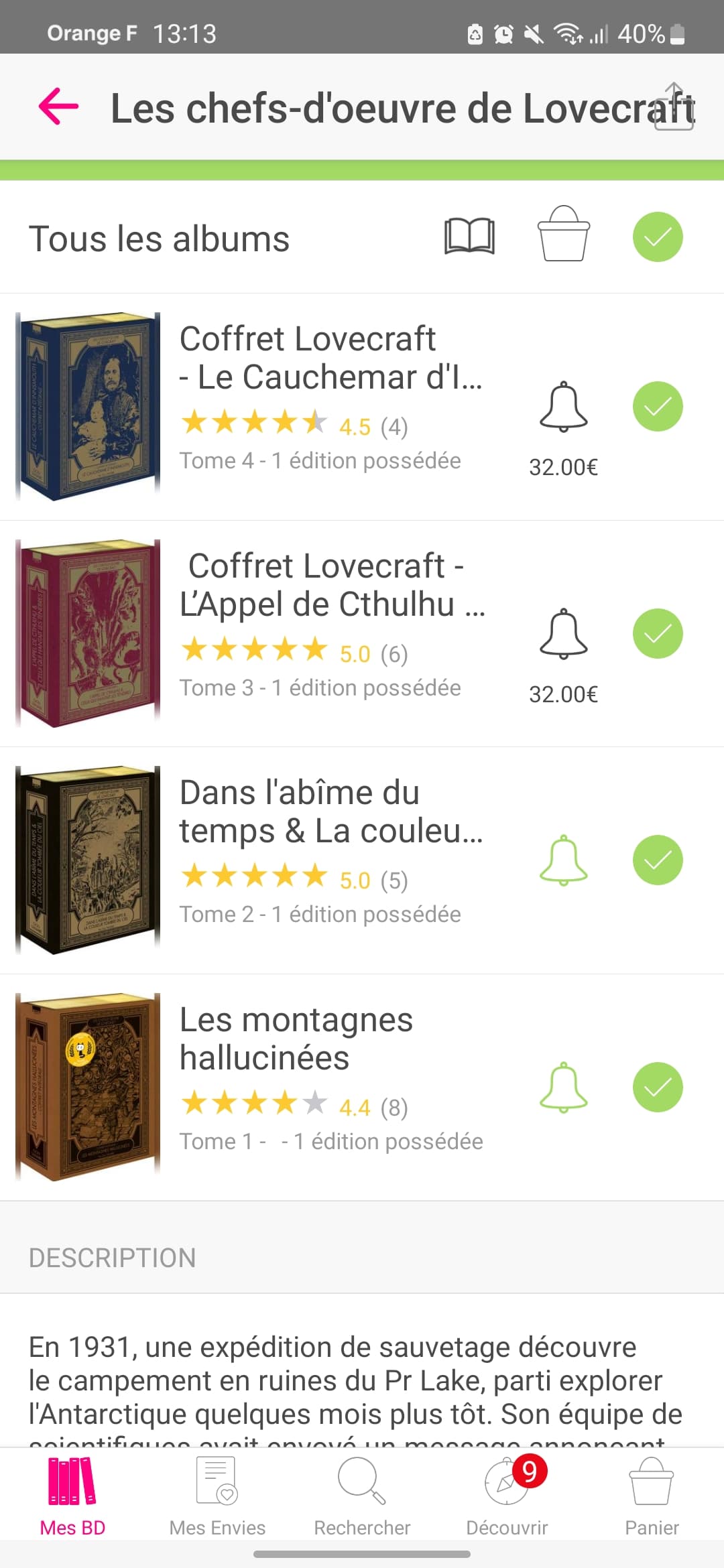This screenshot has width=724, height=1568.
Task: Toggle owned check for Tome 1
Action: (x=658, y=1088)
